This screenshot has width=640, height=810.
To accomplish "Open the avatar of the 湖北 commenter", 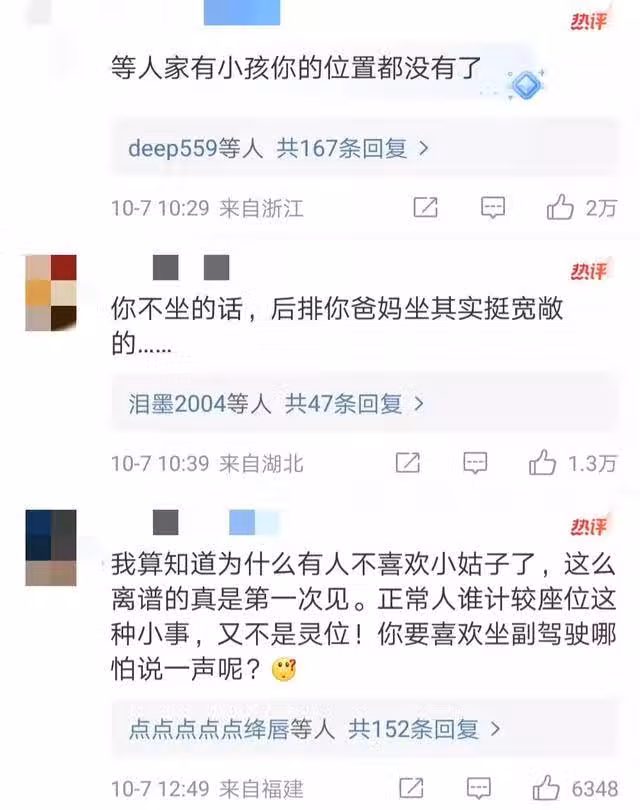I will (51, 292).
